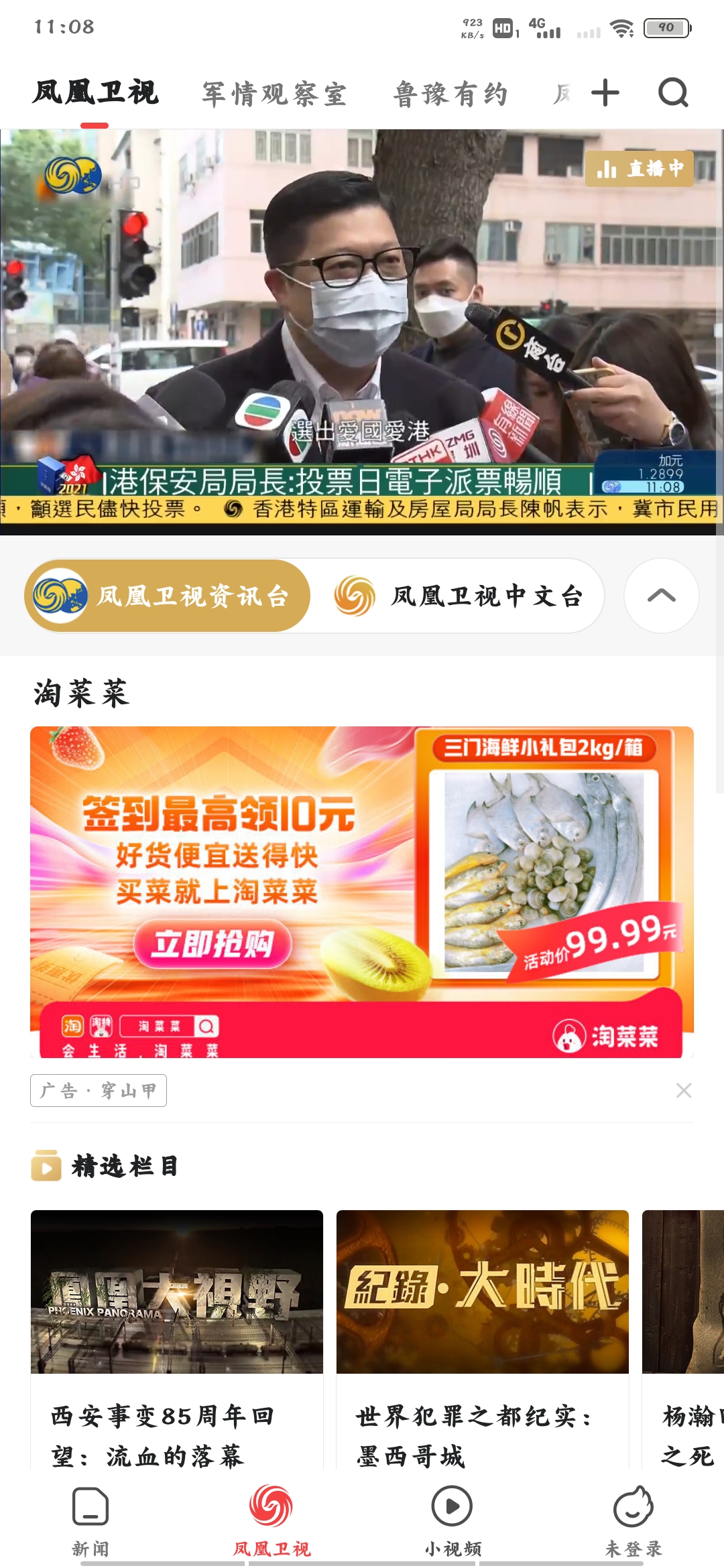Switch to the 鲁豫有约 tab

pyautogui.click(x=450, y=94)
